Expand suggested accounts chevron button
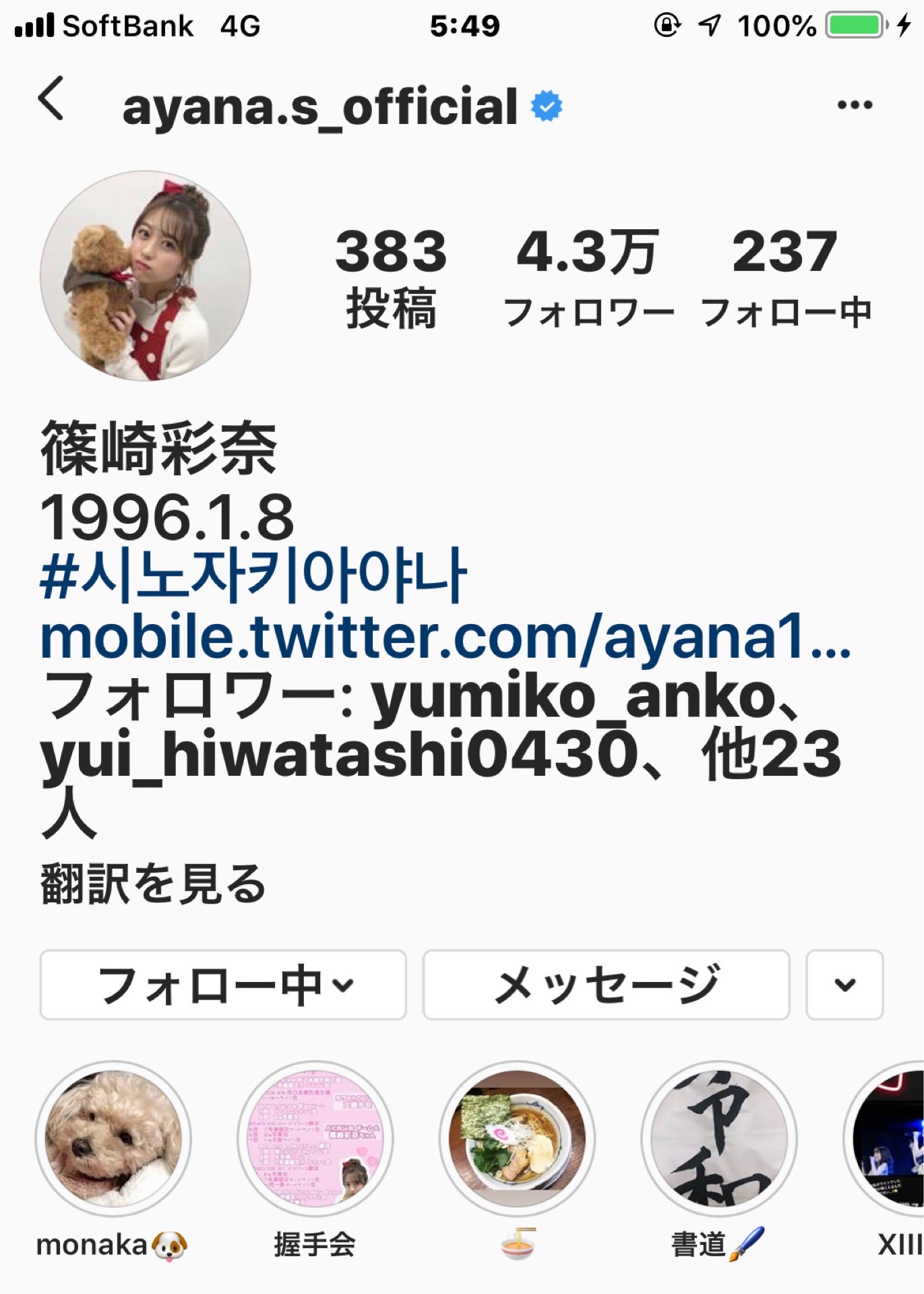The width and height of the screenshot is (924, 1294). click(x=844, y=985)
